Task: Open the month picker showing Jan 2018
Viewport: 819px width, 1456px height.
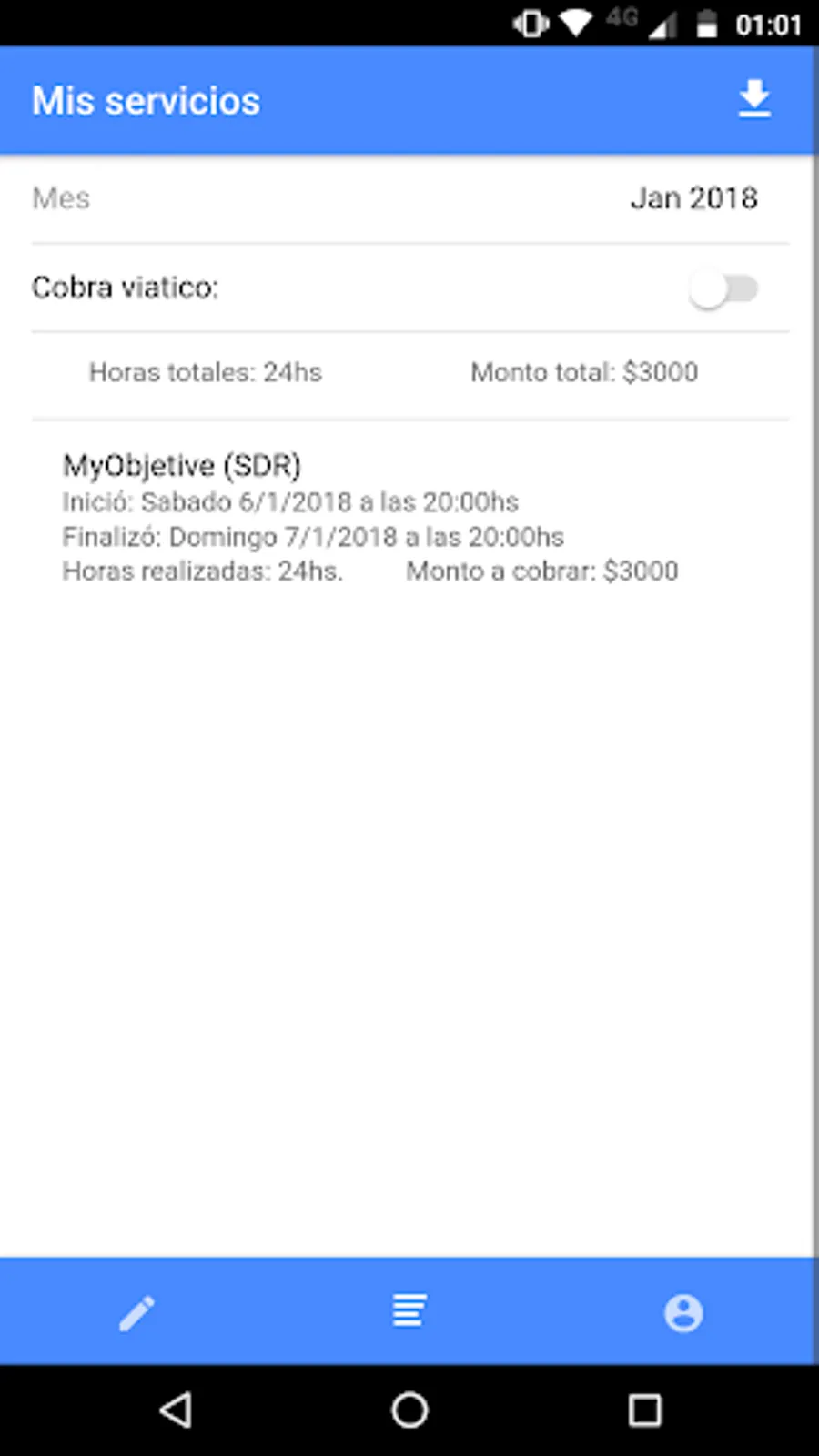Action: 693,198
